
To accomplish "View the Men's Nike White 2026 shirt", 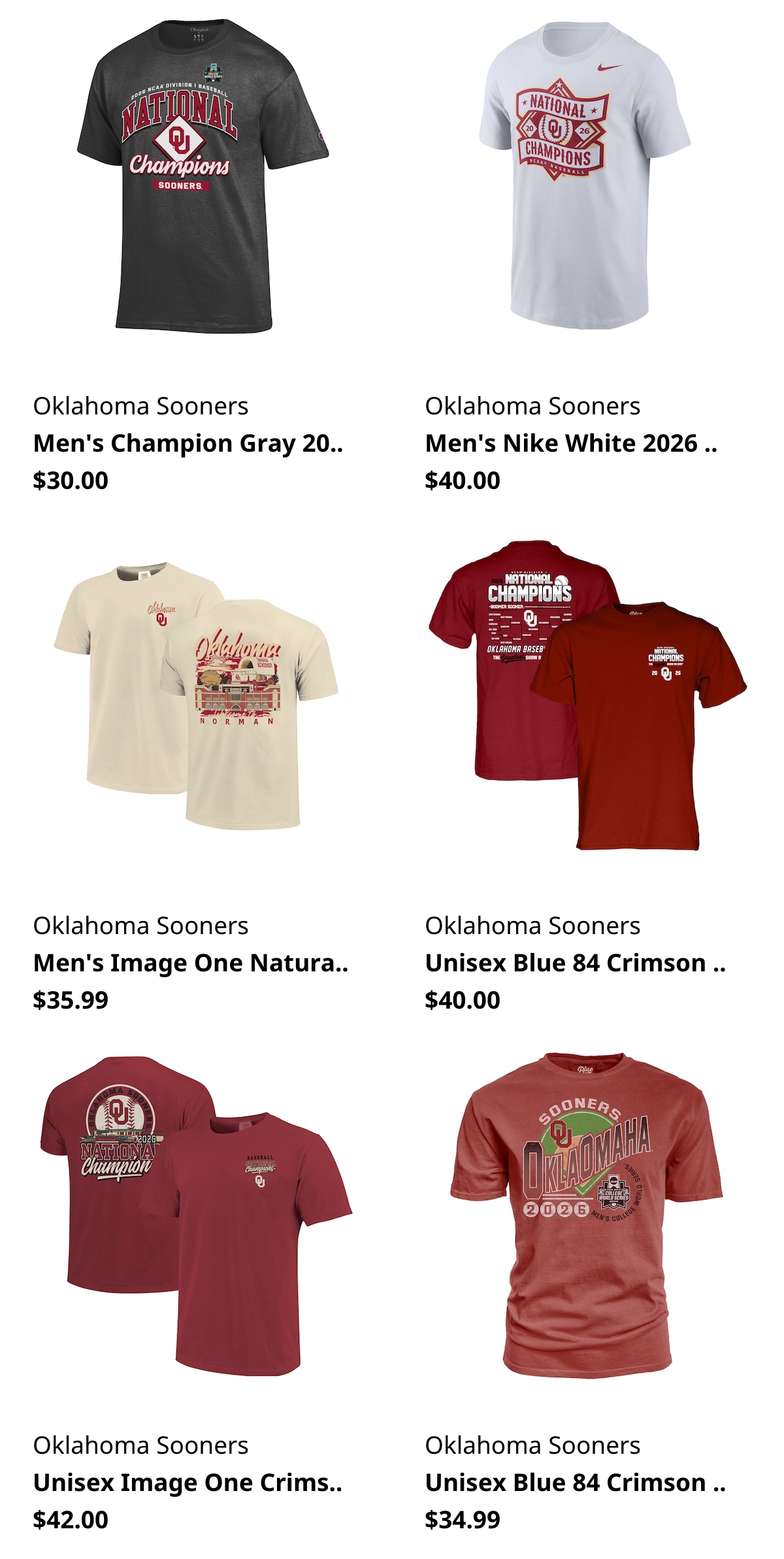I will [571, 443].
